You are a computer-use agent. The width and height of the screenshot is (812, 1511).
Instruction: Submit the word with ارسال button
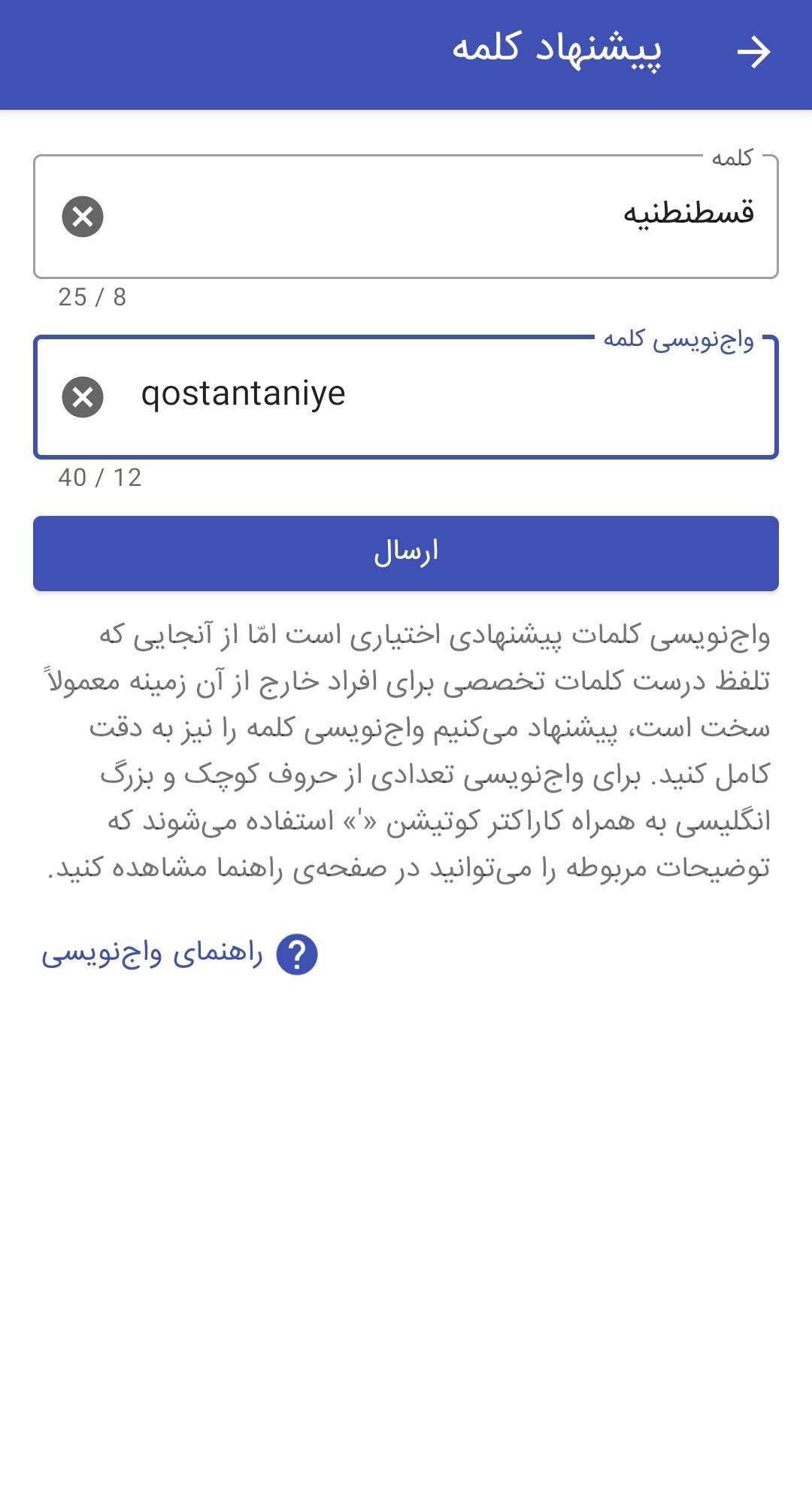click(x=406, y=553)
